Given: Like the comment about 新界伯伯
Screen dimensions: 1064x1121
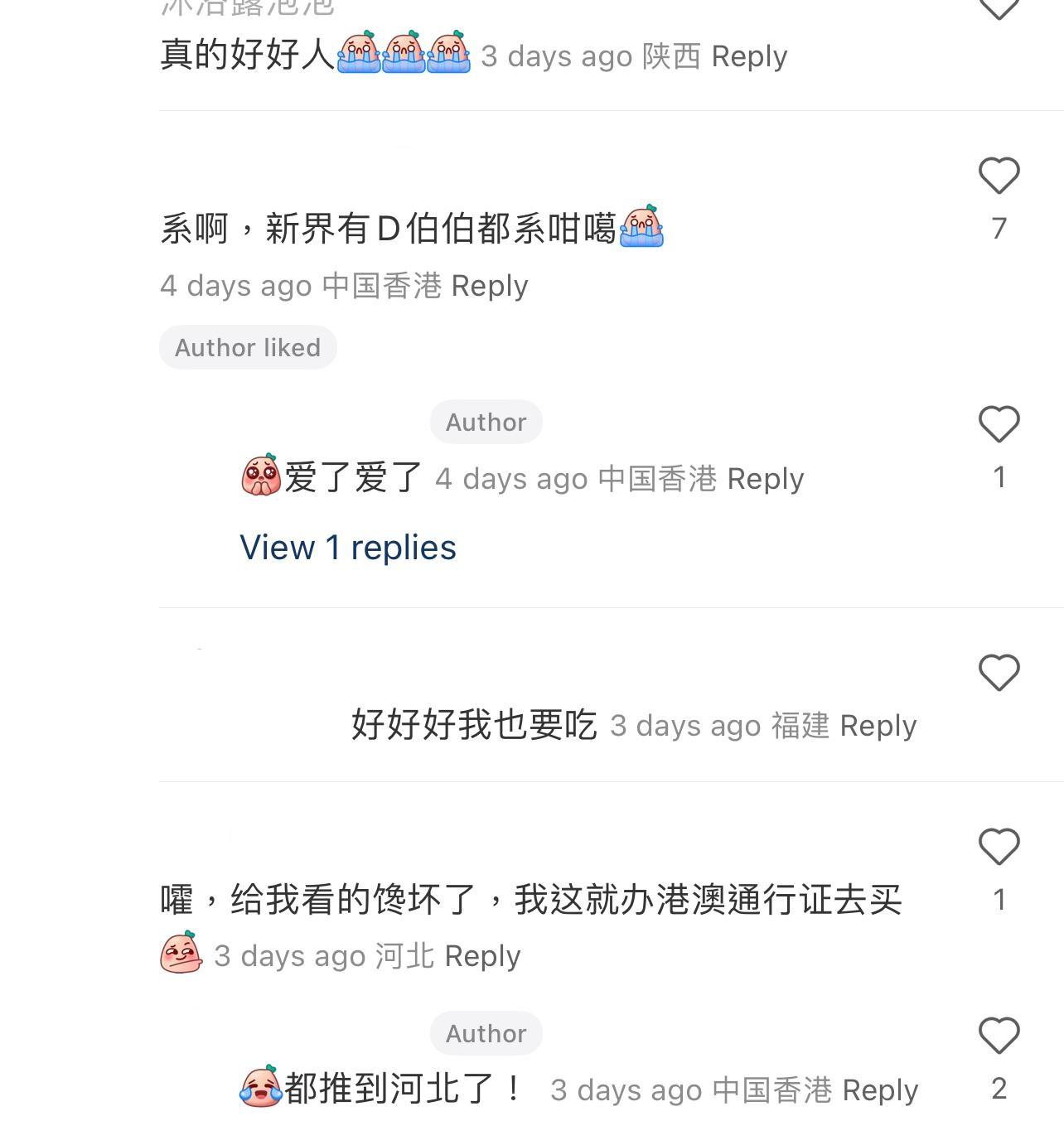Looking at the screenshot, I should click(999, 175).
